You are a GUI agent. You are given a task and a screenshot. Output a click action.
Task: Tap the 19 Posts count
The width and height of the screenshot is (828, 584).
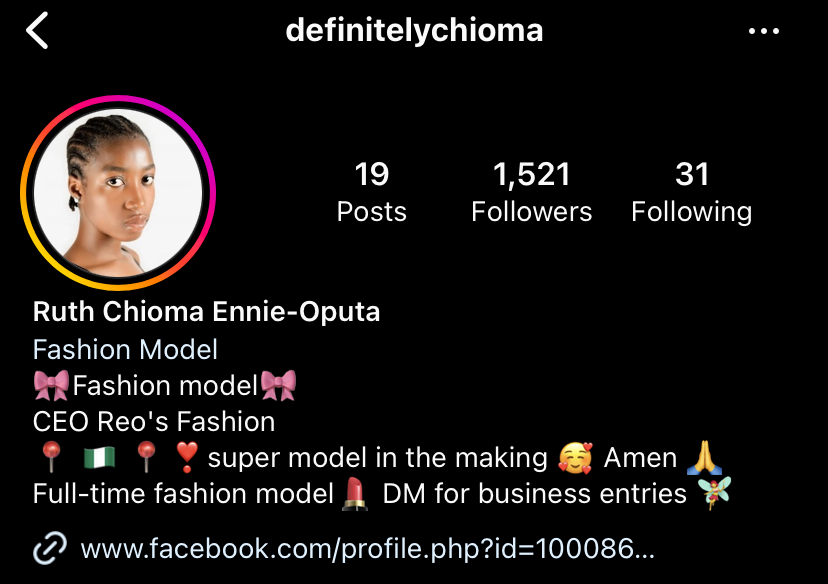click(x=371, y=192)
